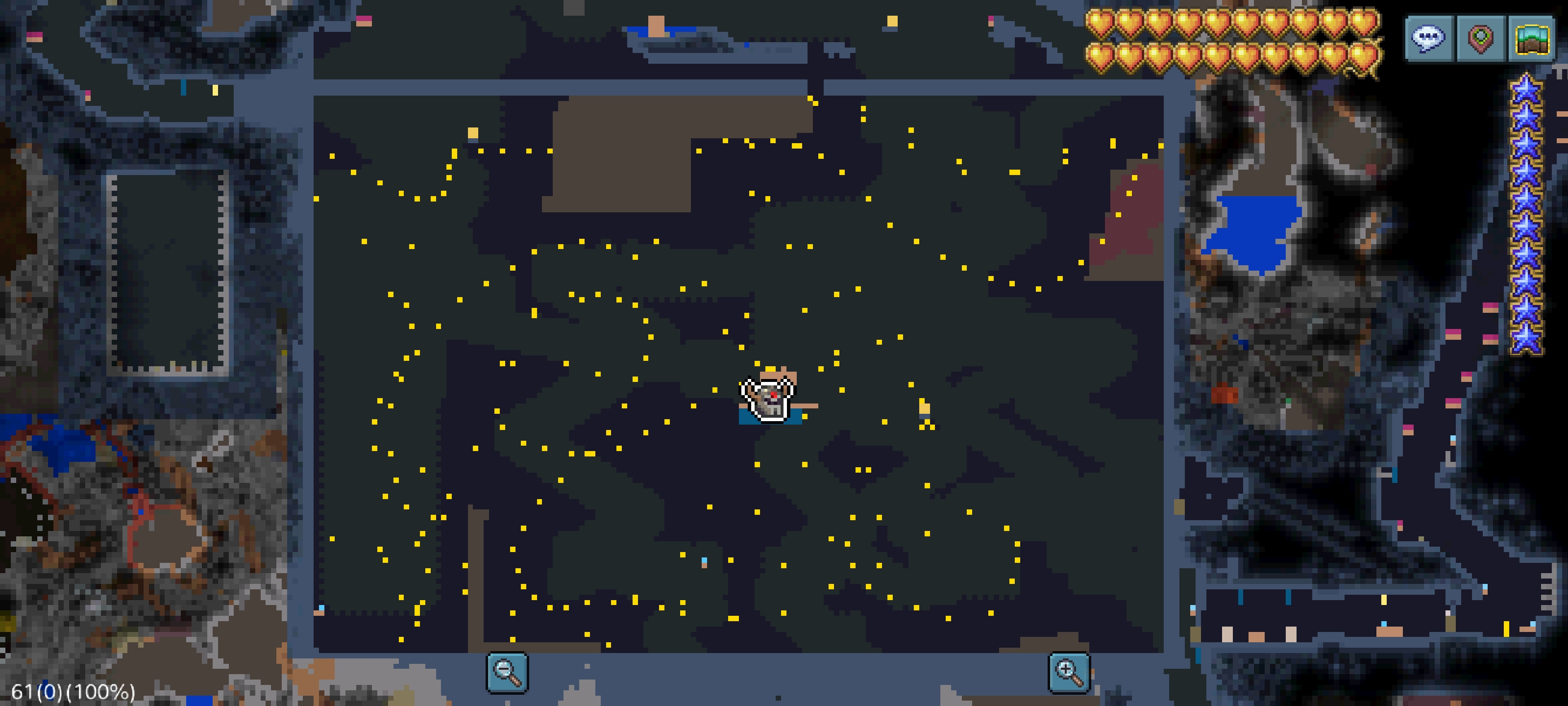The height and width of the screenshot is (706, 1568).
Task: Zoom in the map
Action: [1068, 673]
